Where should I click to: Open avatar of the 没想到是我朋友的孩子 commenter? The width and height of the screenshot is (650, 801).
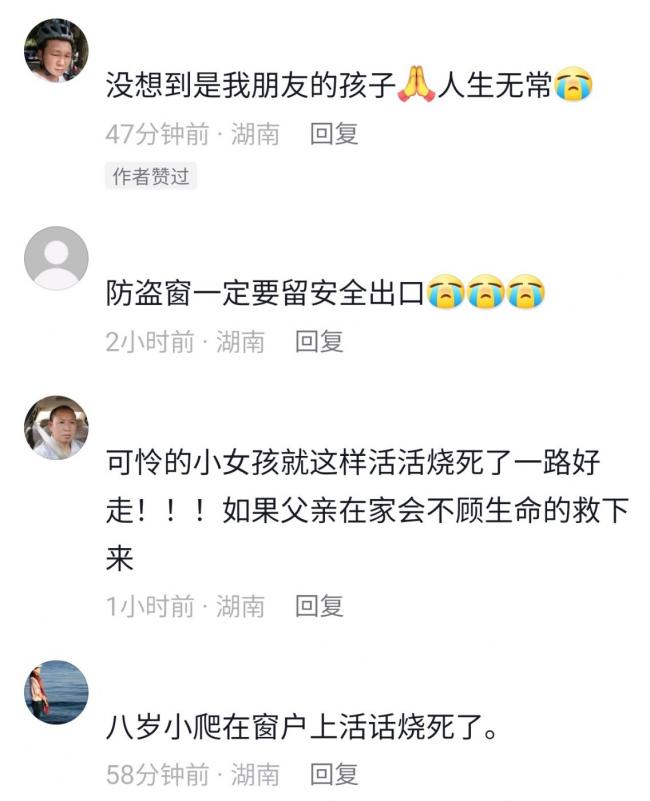click(56, 51)
